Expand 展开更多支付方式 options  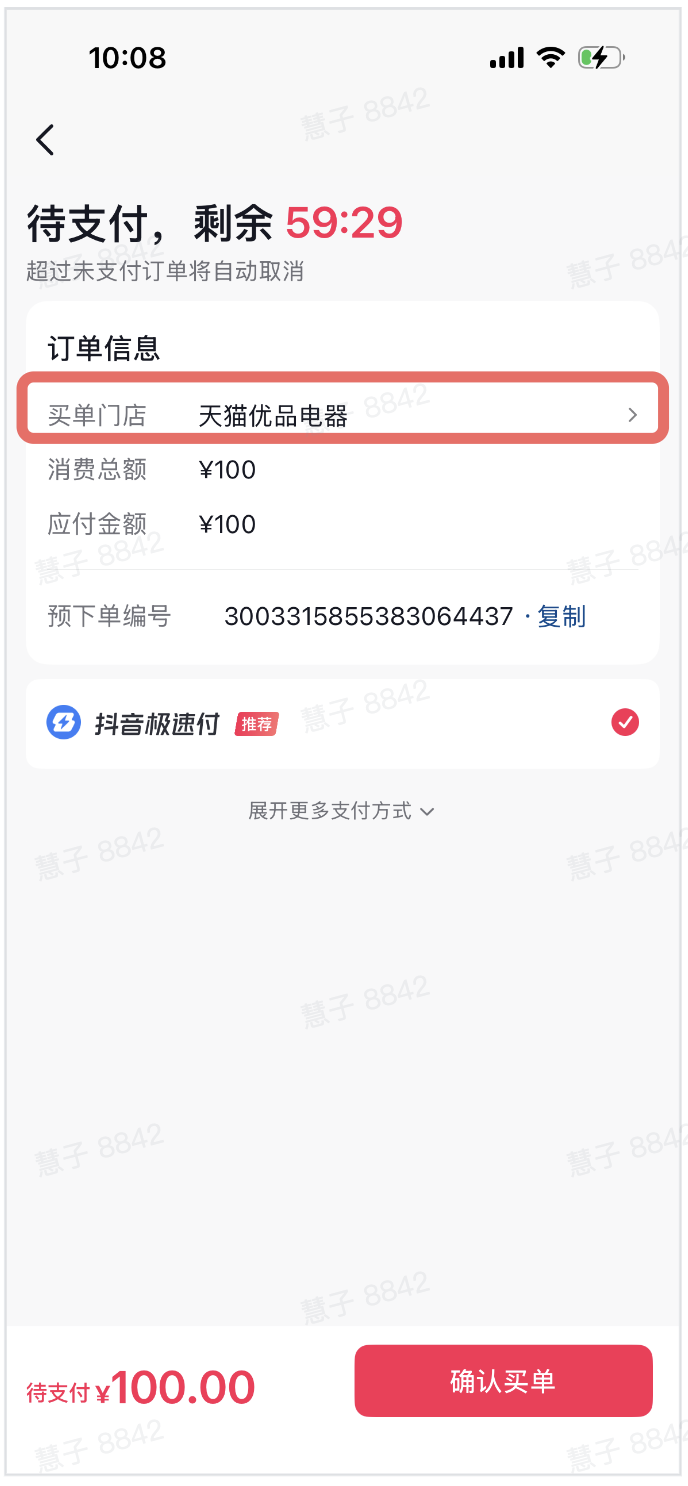tap(342, 811)
